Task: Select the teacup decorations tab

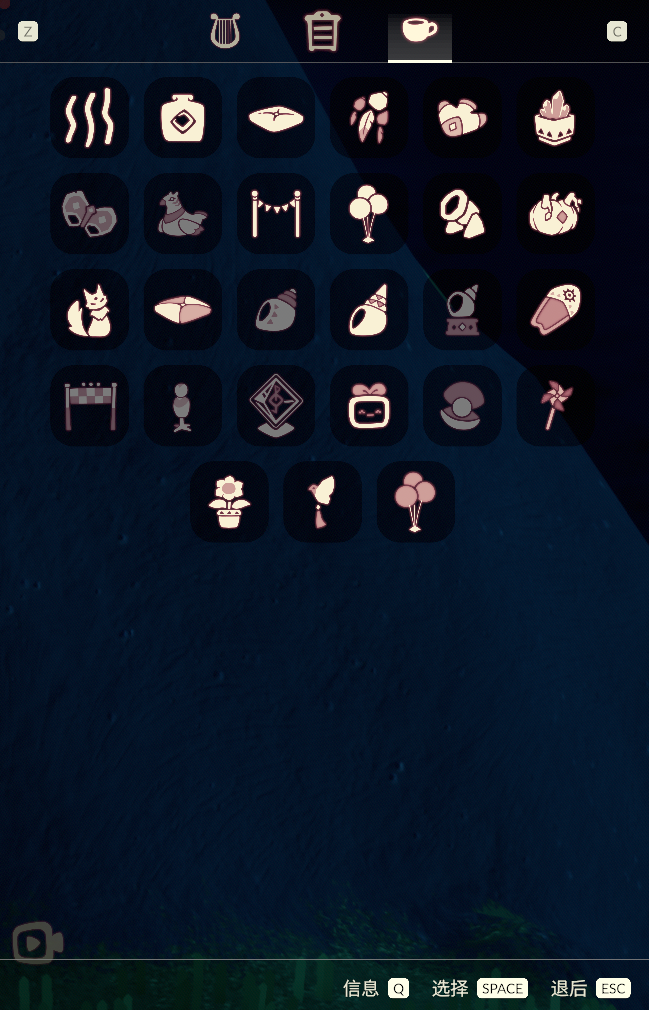Action: (419, 31)
